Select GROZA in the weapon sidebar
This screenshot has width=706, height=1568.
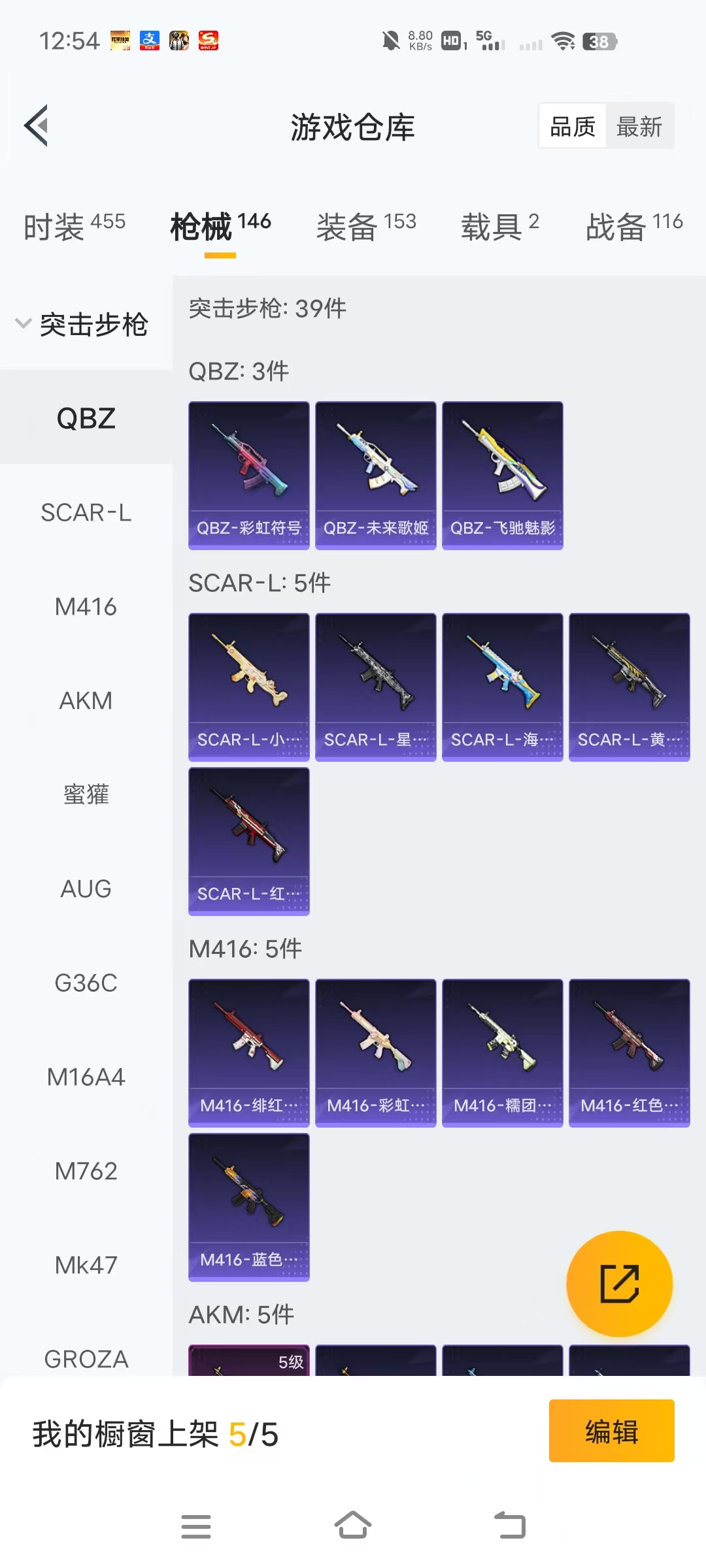tap(86, 1358)
